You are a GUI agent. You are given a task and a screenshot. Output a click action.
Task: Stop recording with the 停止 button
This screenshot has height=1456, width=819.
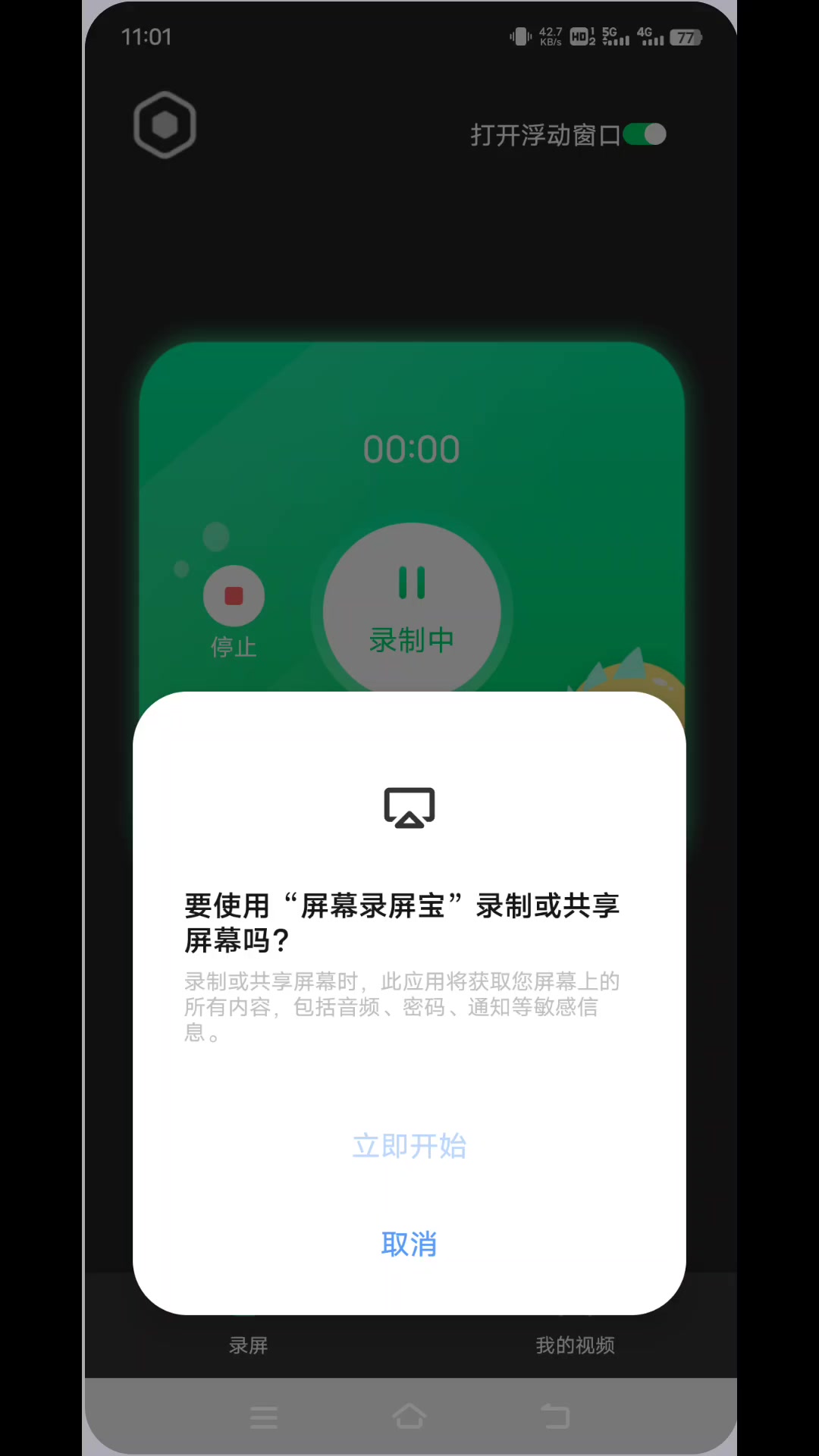pos(234,596)
